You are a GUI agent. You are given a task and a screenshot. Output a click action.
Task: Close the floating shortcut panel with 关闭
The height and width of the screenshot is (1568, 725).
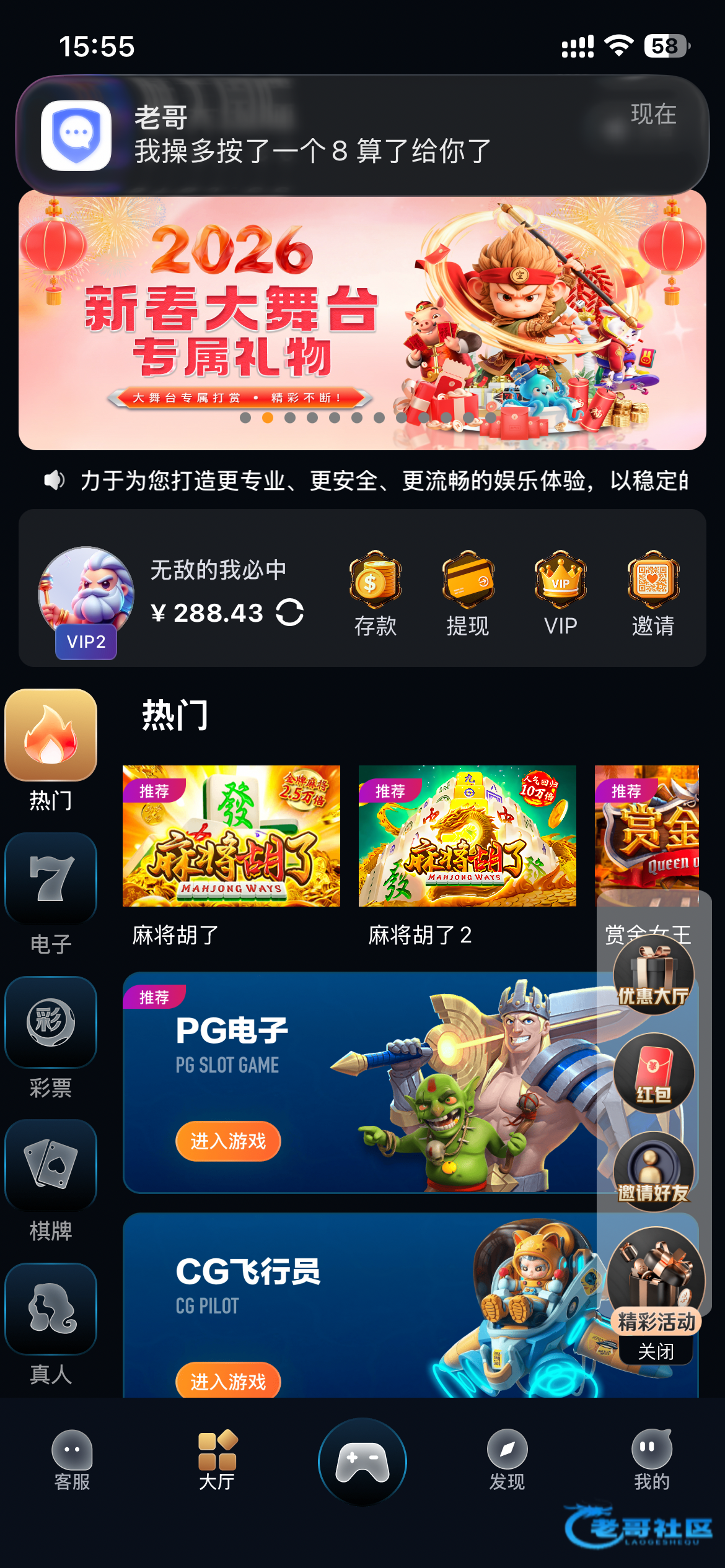pyautogui.click(x=656, y=1351)
